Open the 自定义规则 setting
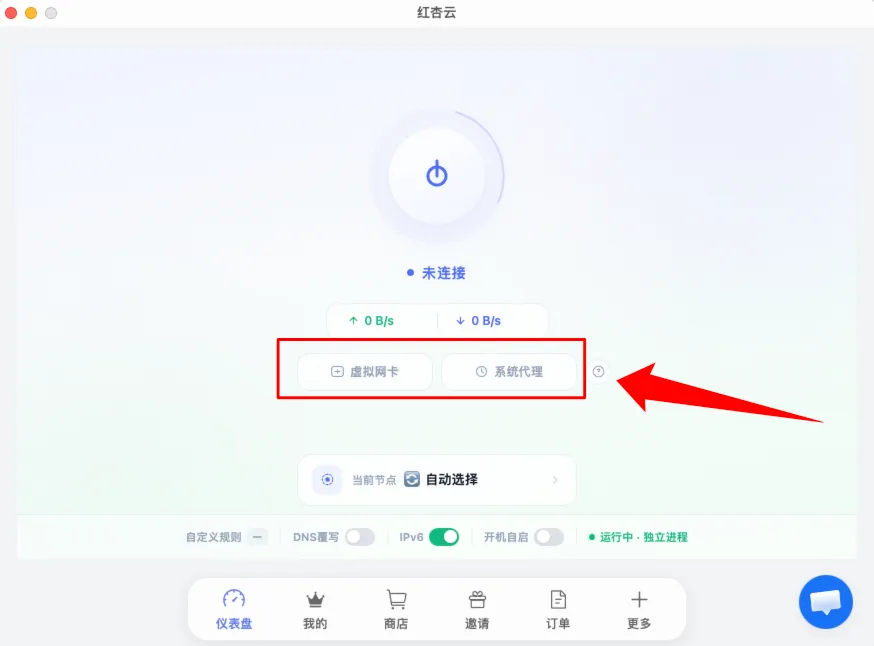This screenshot has height=646, width=874. click(x=258, y=537)
